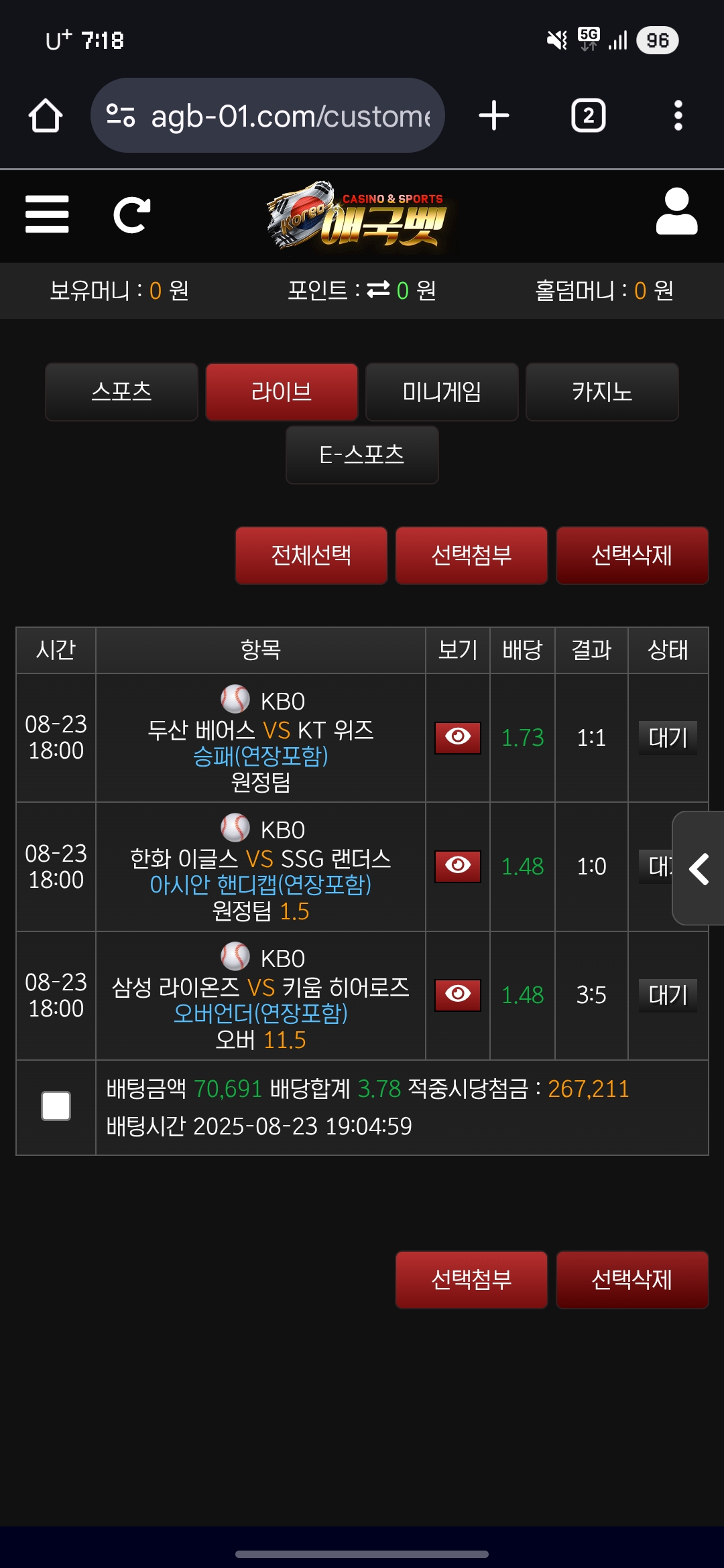View details of 한화 이글스 VS SSG 랜더스
The width and height of the screenshot is (724, 1568).
tap(458, 866)
